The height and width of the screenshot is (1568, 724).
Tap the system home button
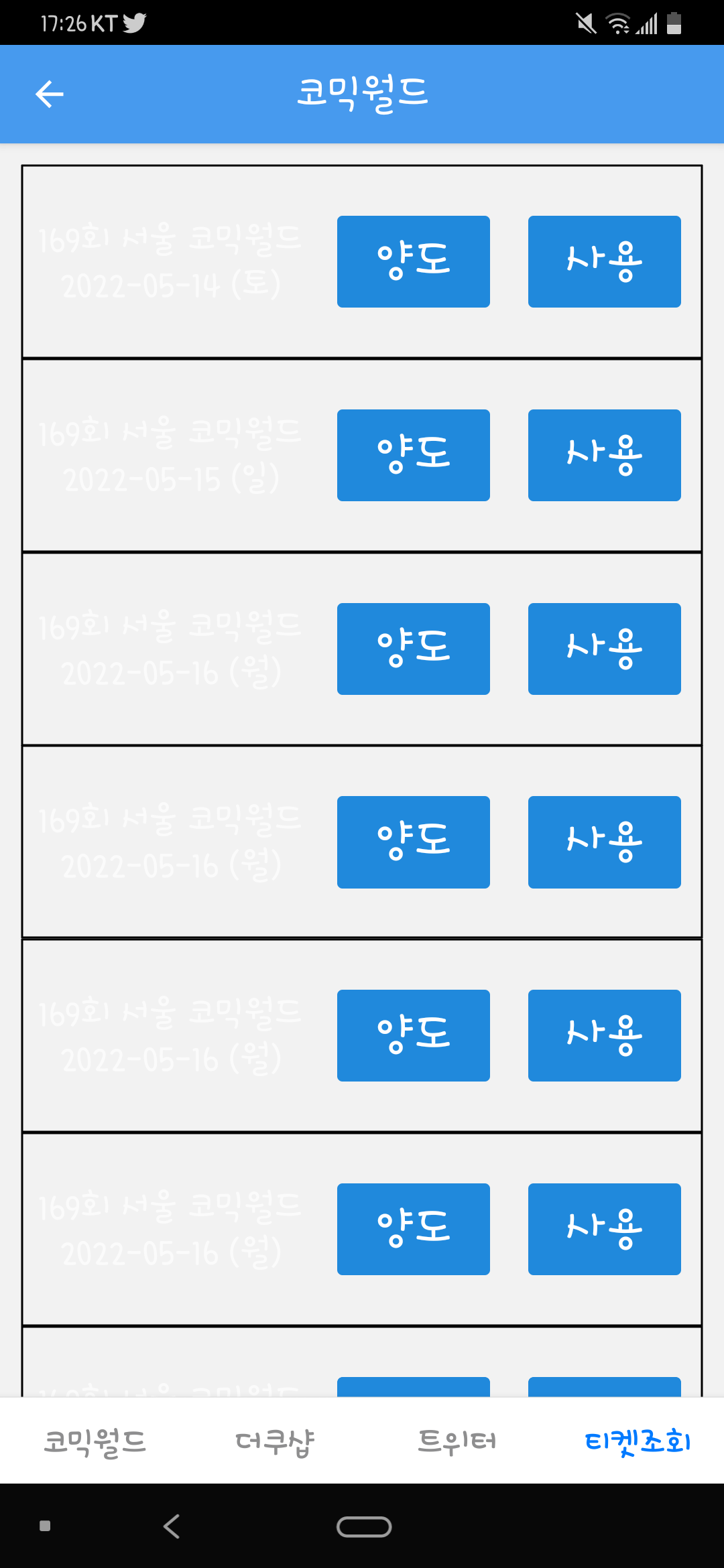(x=364, y=1526)
